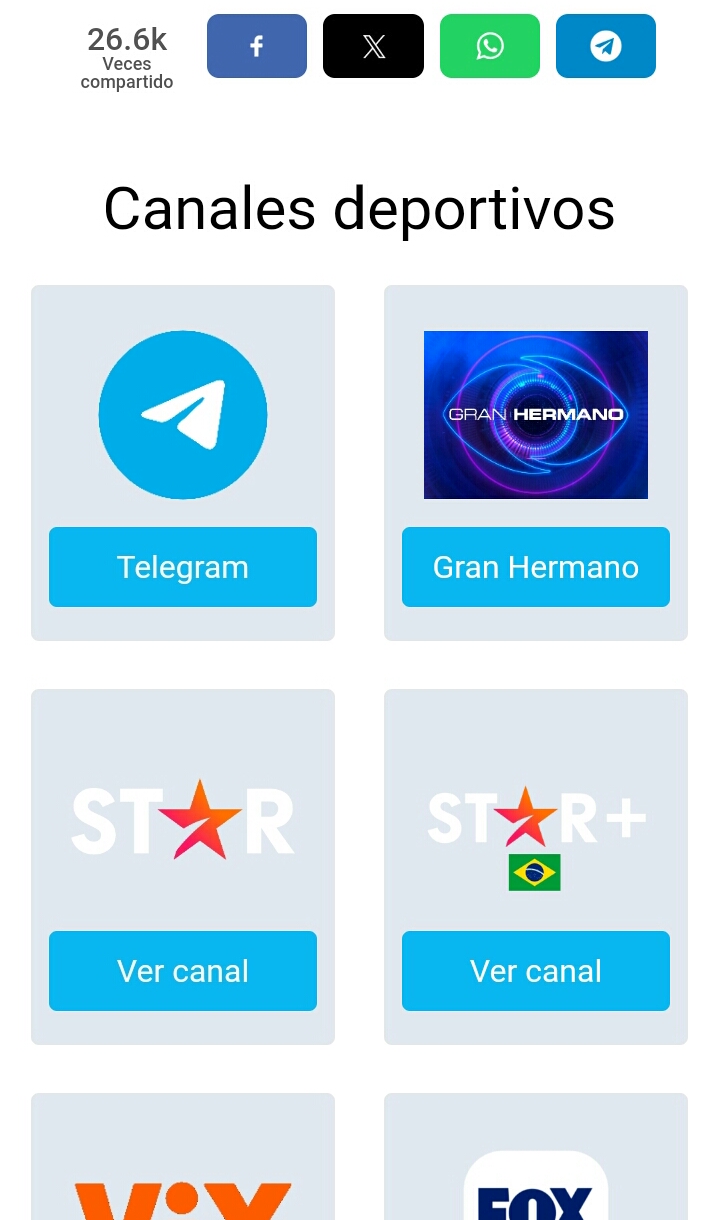Tap Ver canal under Star+ Brazil
The width and height of the screenshot is (719, 1220).
point(536,971)
